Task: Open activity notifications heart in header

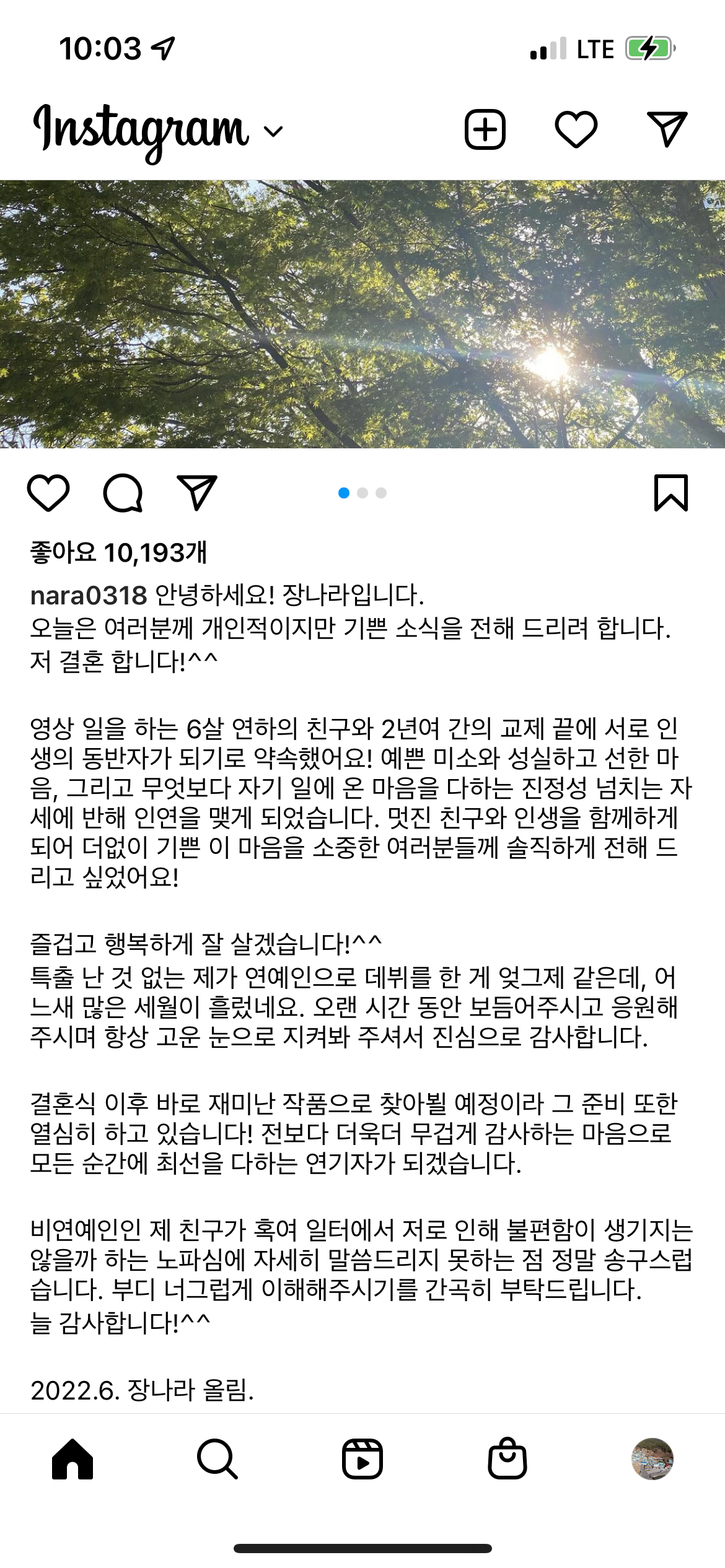Action: (576, 130)
